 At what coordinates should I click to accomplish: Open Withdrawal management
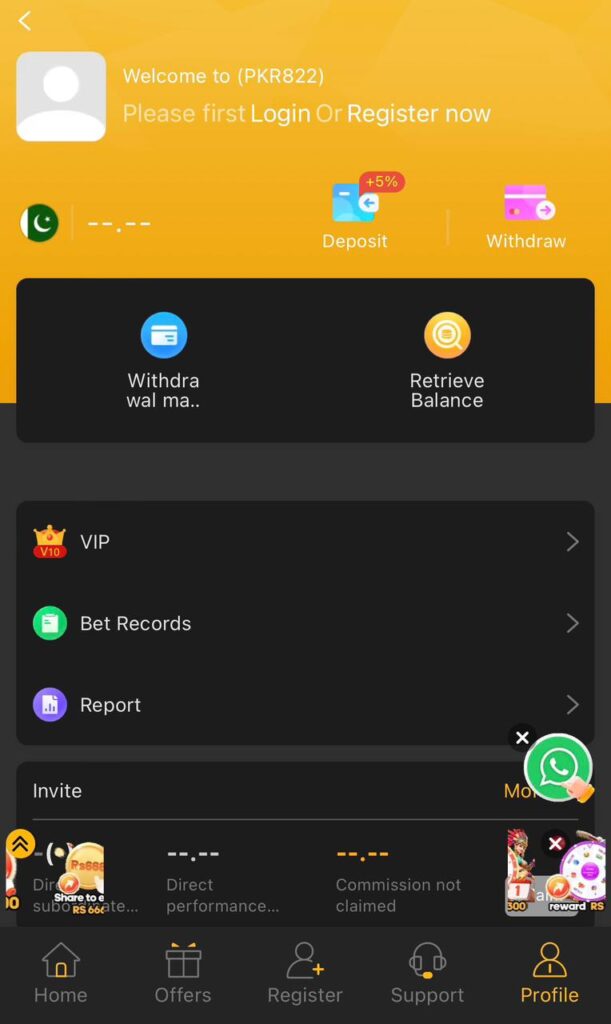pyautogui.click(x=163, y=360)
